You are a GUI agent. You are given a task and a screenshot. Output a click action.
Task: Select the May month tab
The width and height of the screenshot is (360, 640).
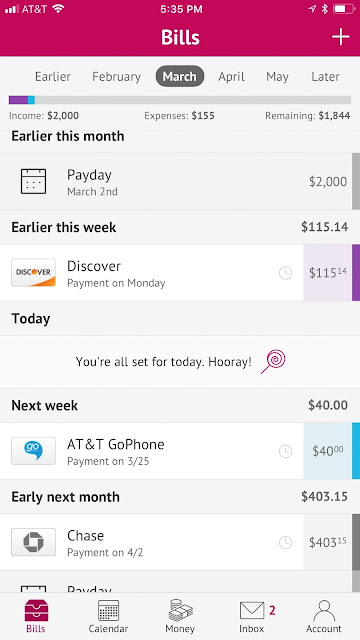click(277, 77)
